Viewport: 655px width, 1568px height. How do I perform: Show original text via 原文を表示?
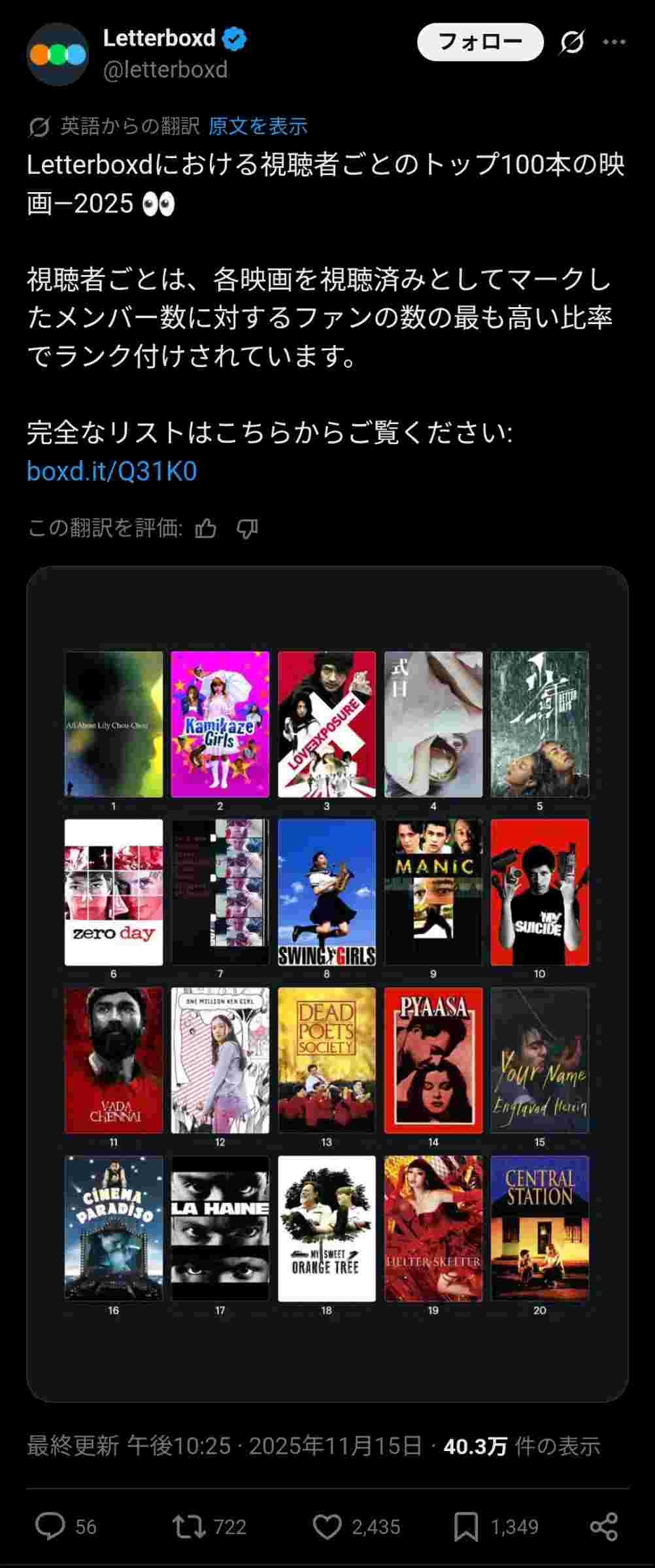(x=258, y=126)
